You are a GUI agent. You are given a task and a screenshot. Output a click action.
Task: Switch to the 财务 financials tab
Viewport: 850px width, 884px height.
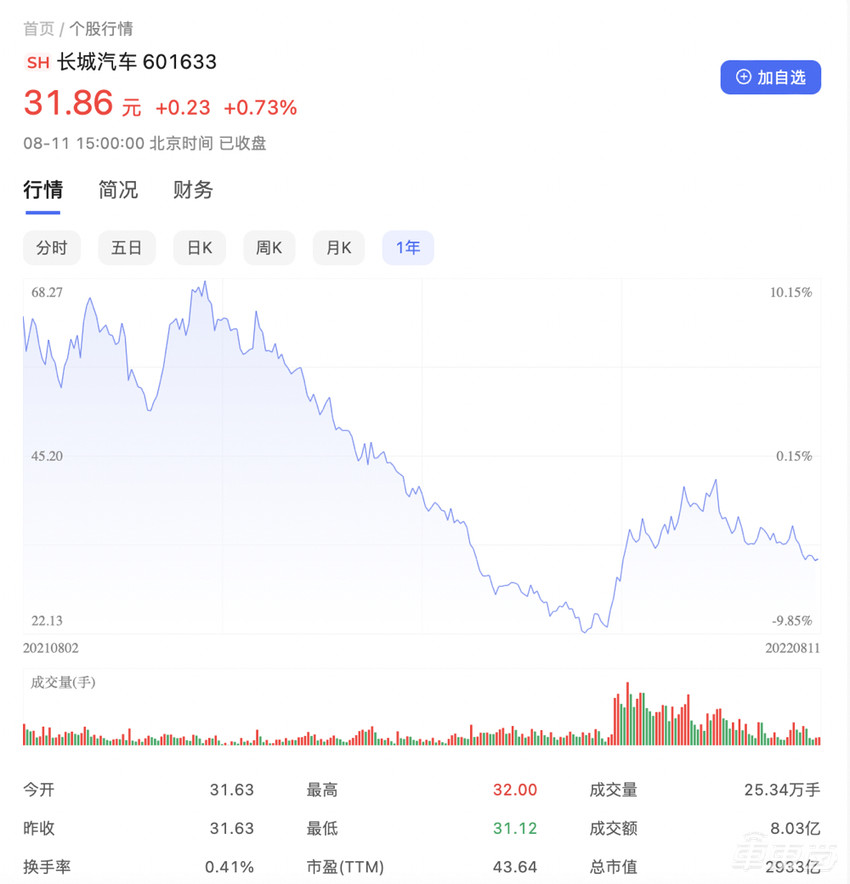tap(191, 190)
